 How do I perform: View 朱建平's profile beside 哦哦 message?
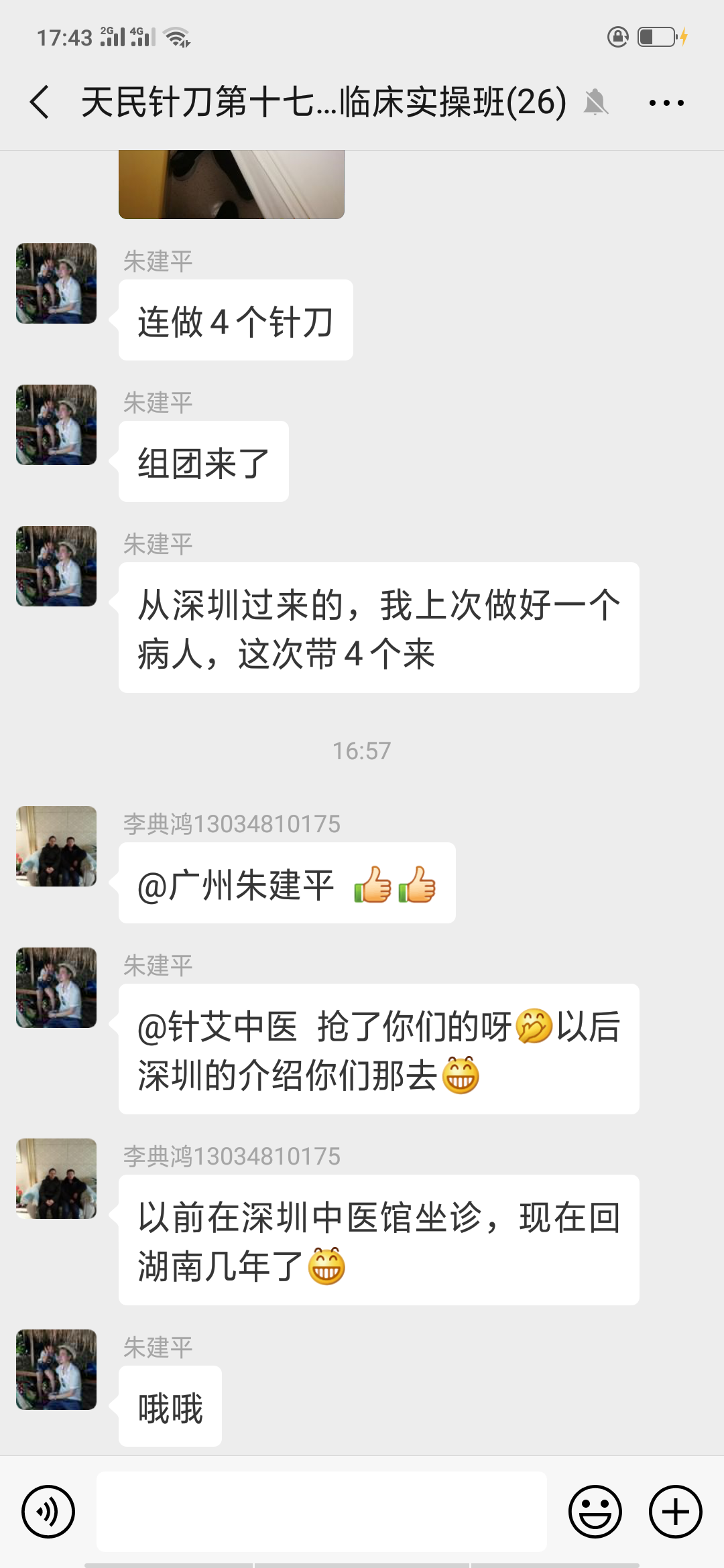(x=56, y=1370)
